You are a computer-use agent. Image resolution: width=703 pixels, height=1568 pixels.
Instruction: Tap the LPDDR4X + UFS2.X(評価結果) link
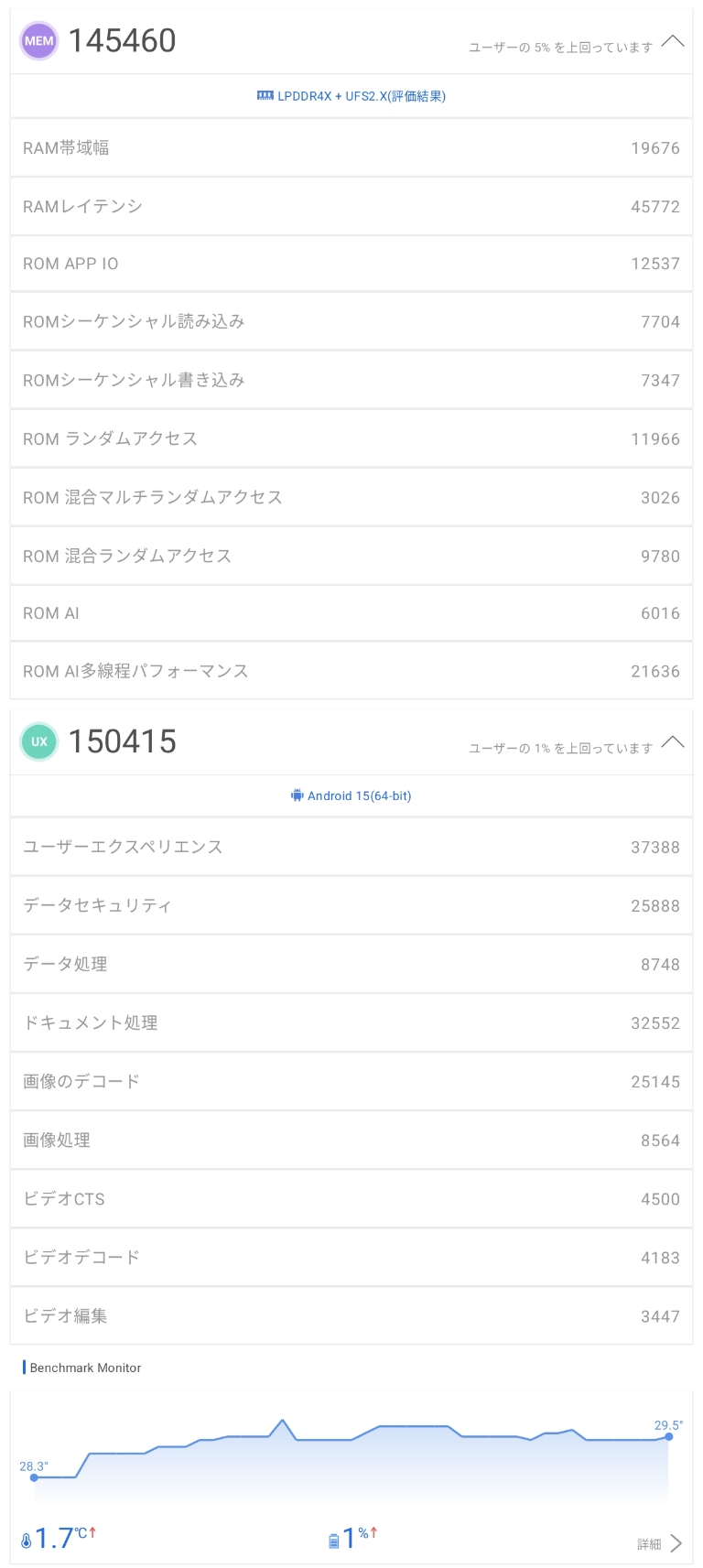pyautogui.click(x=351, y=96)
